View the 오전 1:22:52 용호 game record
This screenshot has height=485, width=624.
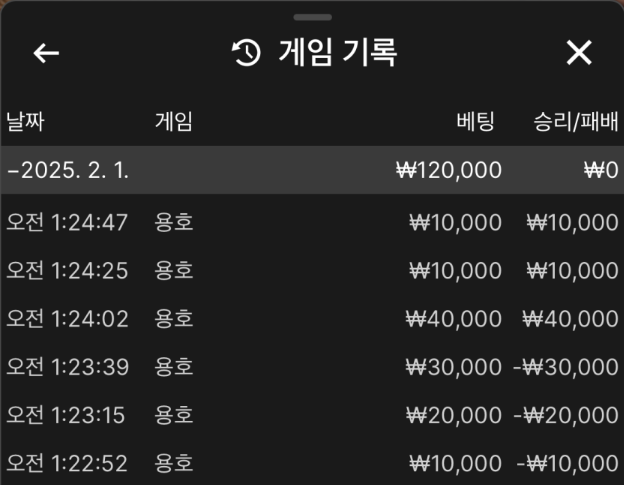pyautogui.click(x=312, y=463)
